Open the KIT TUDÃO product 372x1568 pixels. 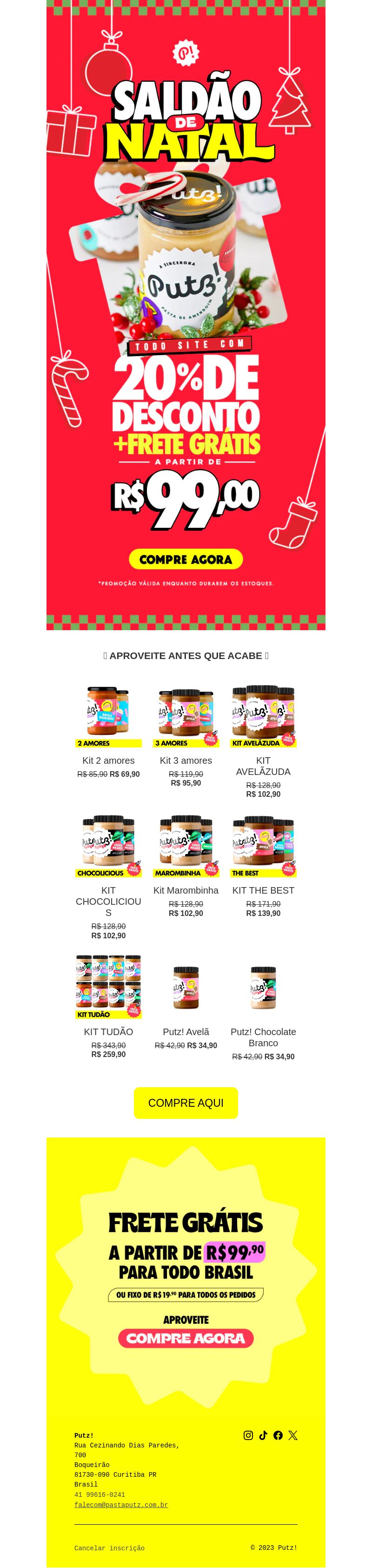coord(108,987)
